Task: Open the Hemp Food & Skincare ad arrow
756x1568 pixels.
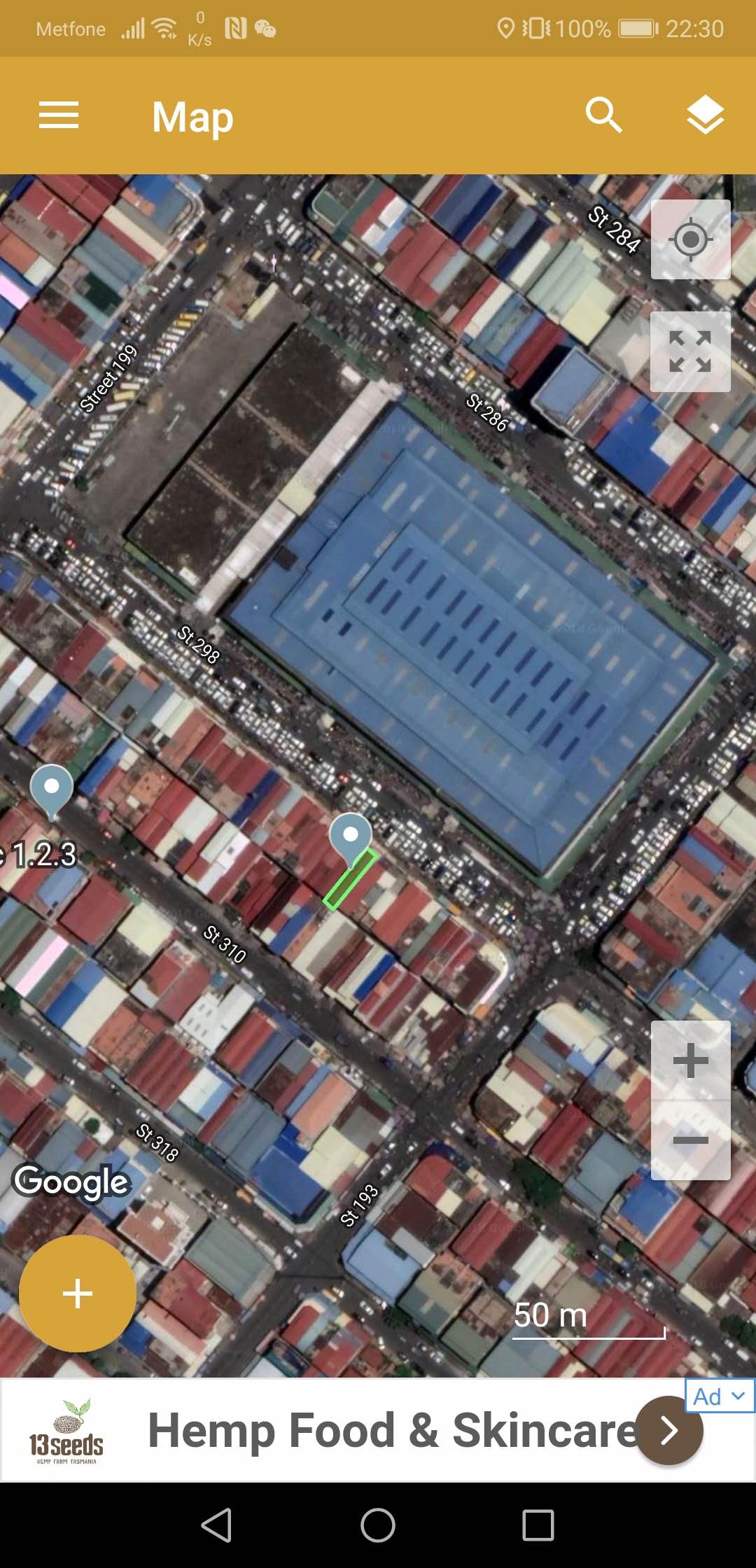Action: coord(668,1430)
